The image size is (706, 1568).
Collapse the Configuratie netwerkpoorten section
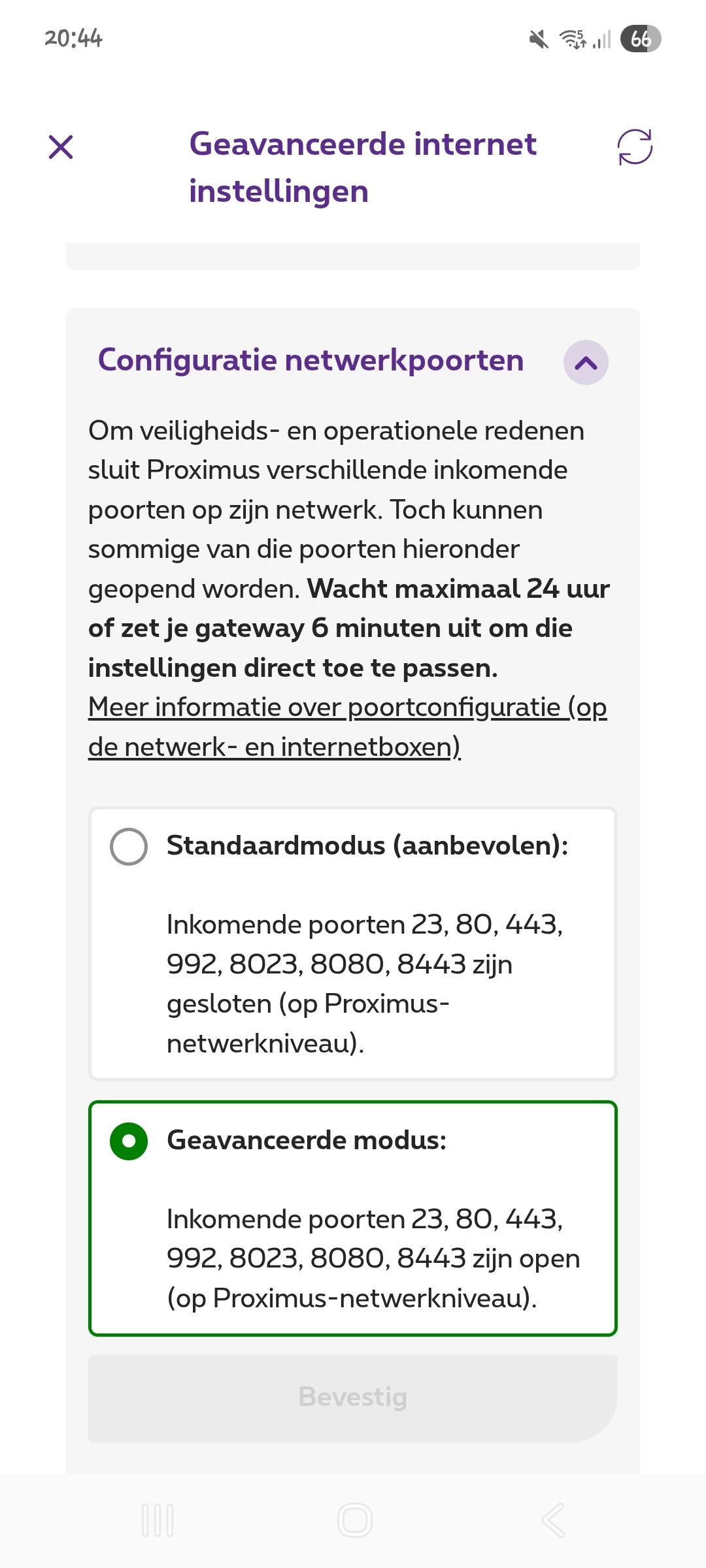pyautogui.click(x=586, y=363)
